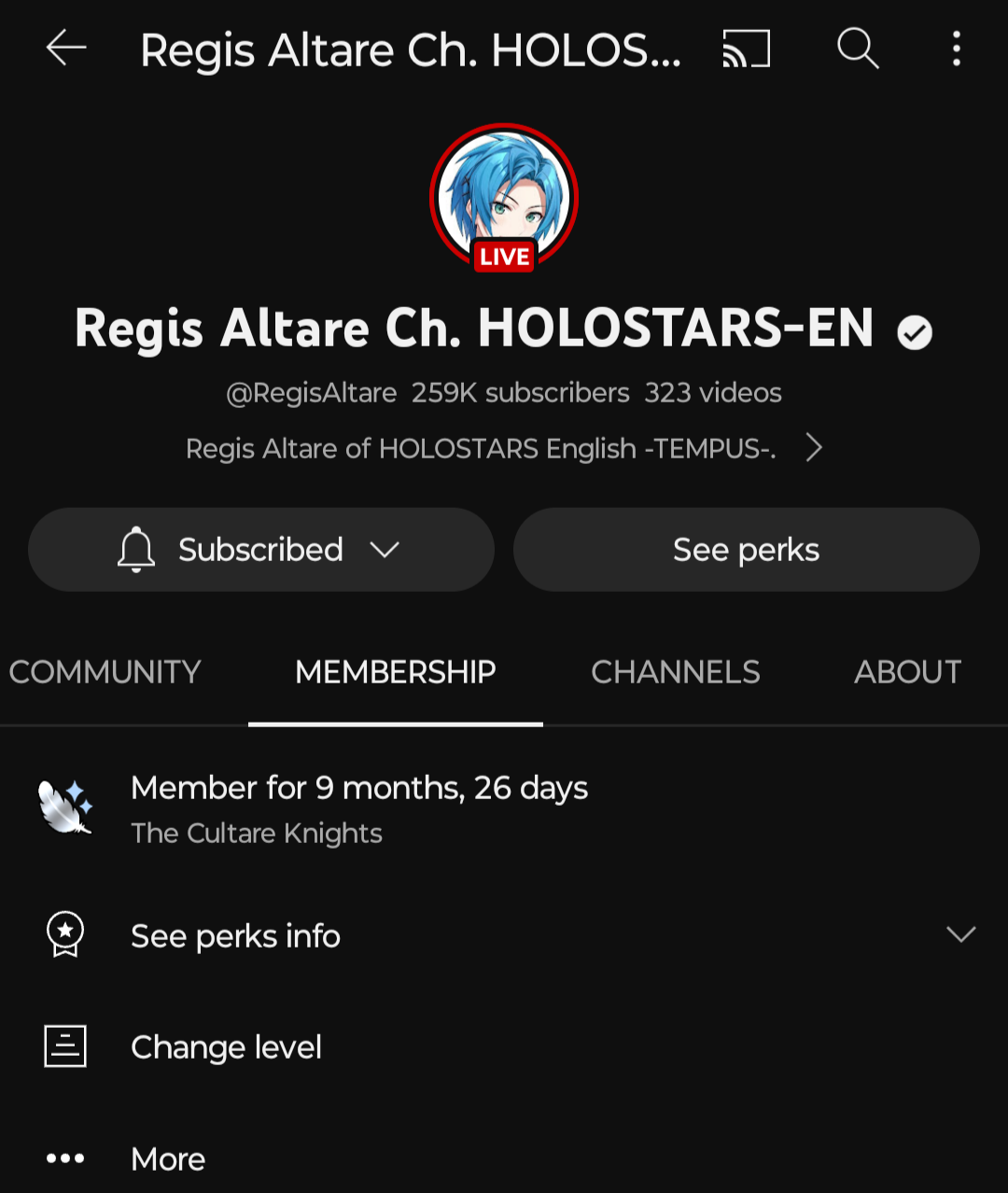Screen dimensions: 1008x1193
Task: Expand the channel description chevron
Action: tap(814, 448)
